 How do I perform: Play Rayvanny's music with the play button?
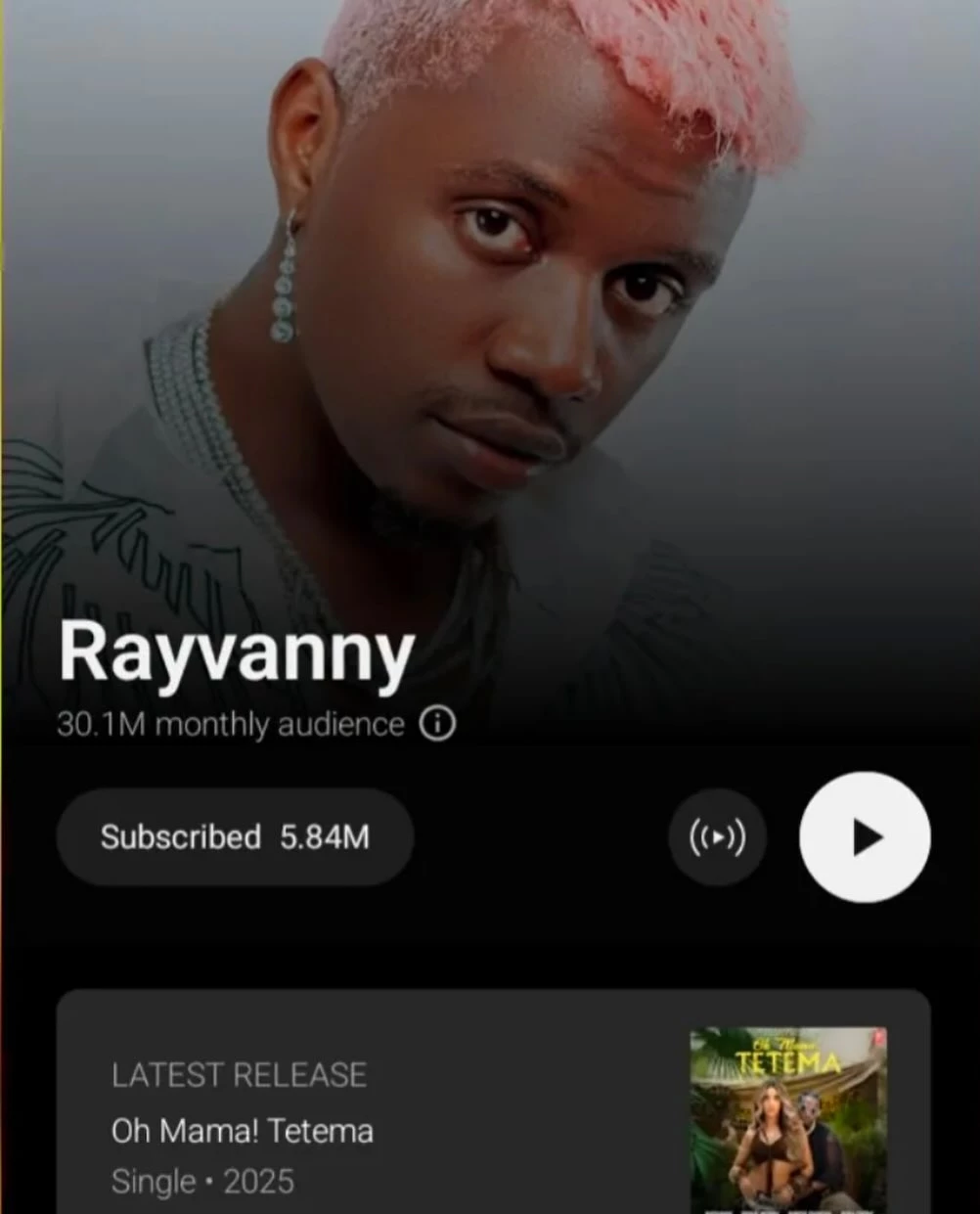[x=865, y=837]
